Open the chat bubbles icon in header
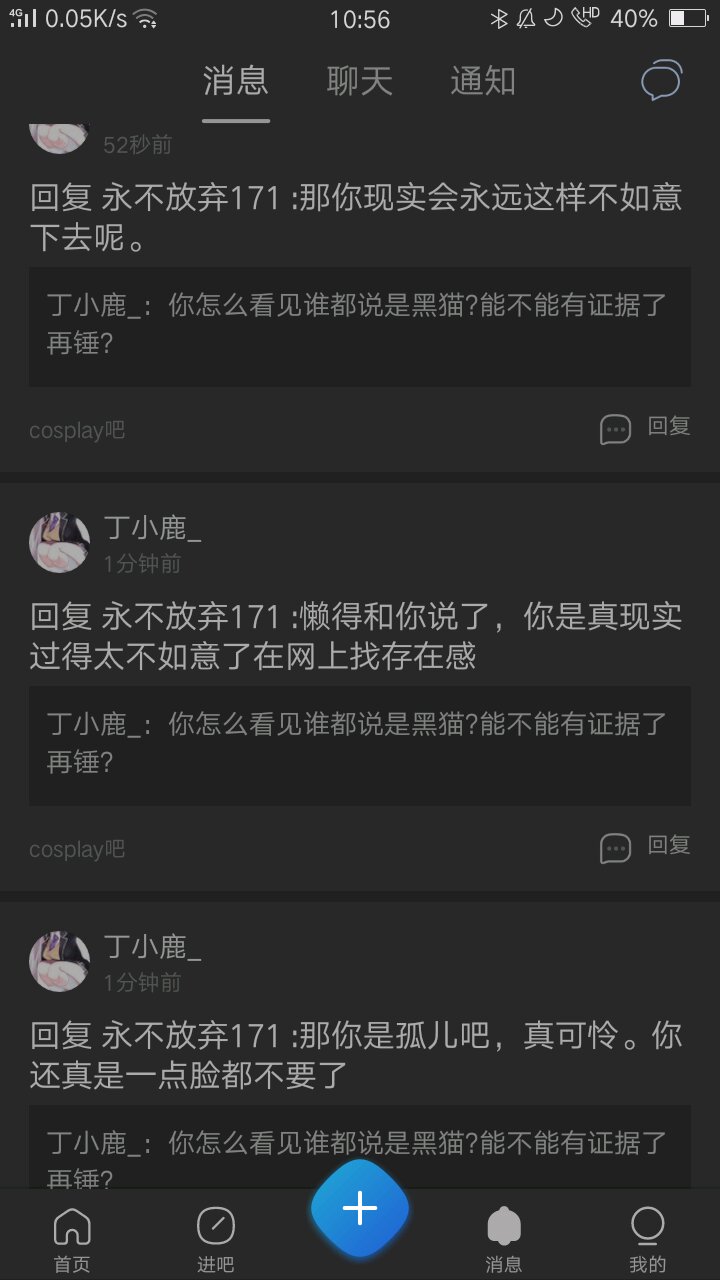The width and height of the screenshot is (720, 1280). pos(661,81)
